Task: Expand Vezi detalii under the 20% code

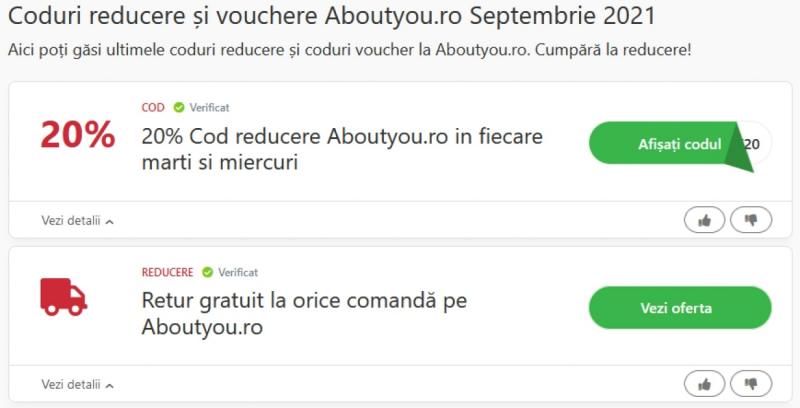Action: pos(77,221)
